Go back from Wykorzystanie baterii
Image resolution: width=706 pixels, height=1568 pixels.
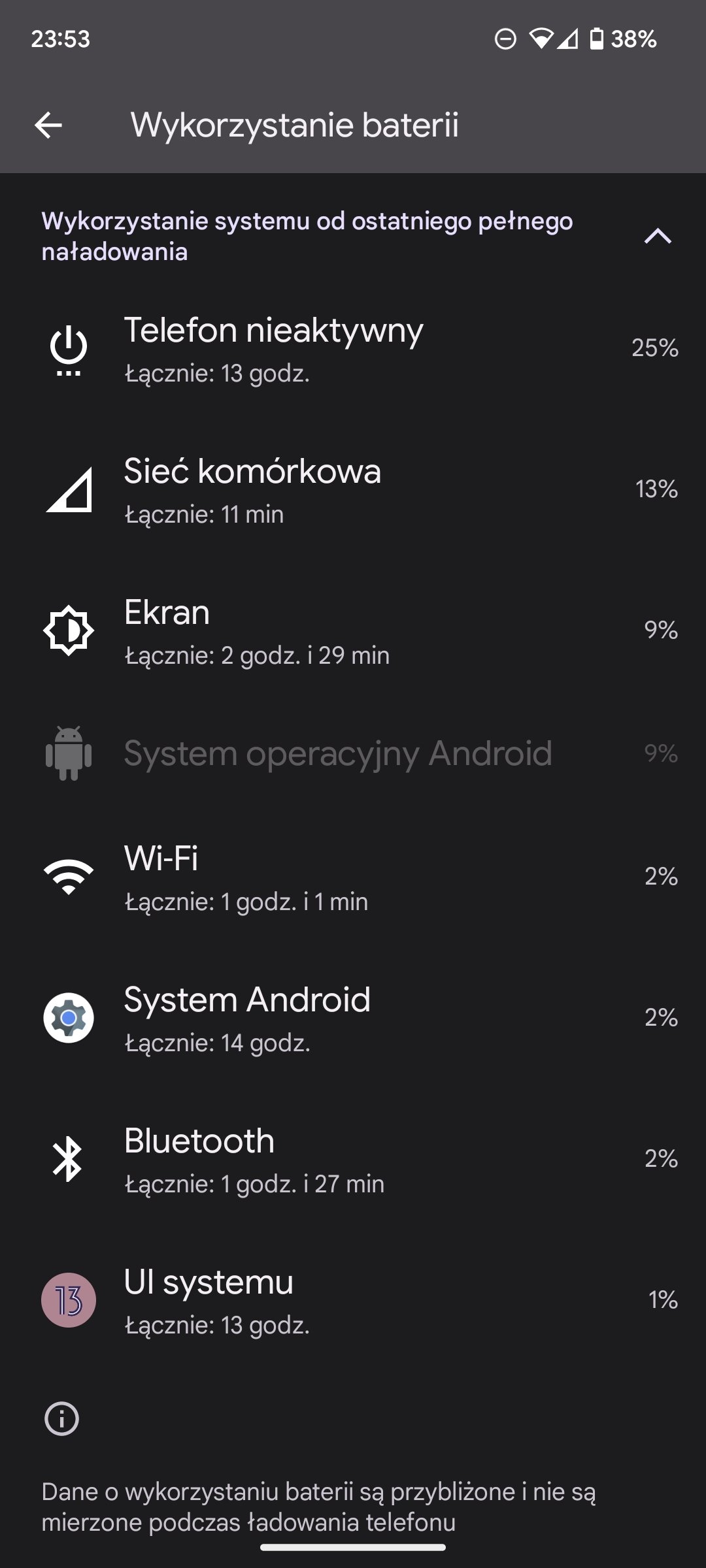coord(48,125)
